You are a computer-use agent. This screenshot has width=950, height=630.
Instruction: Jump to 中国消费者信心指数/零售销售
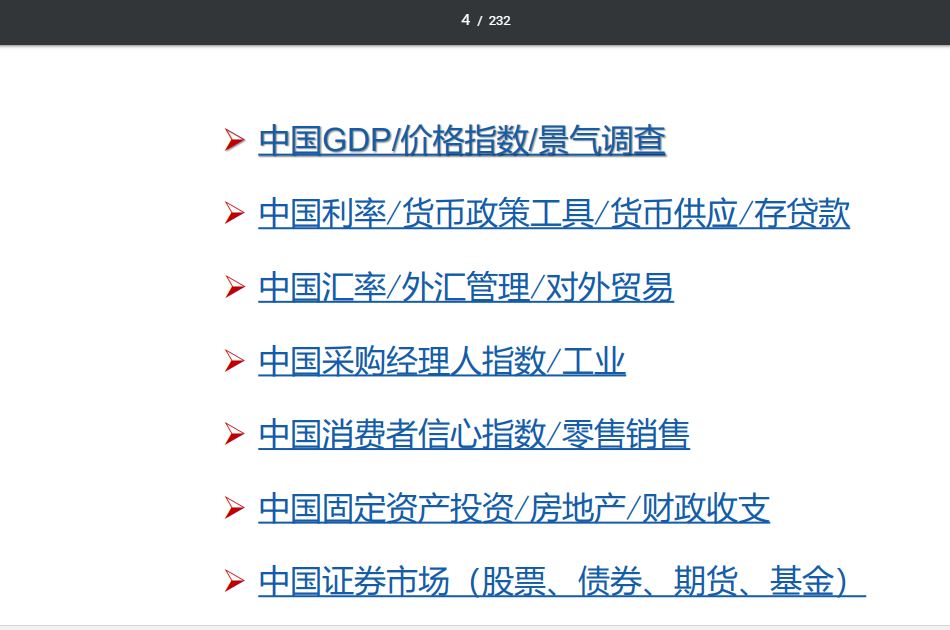pos(474,435)
